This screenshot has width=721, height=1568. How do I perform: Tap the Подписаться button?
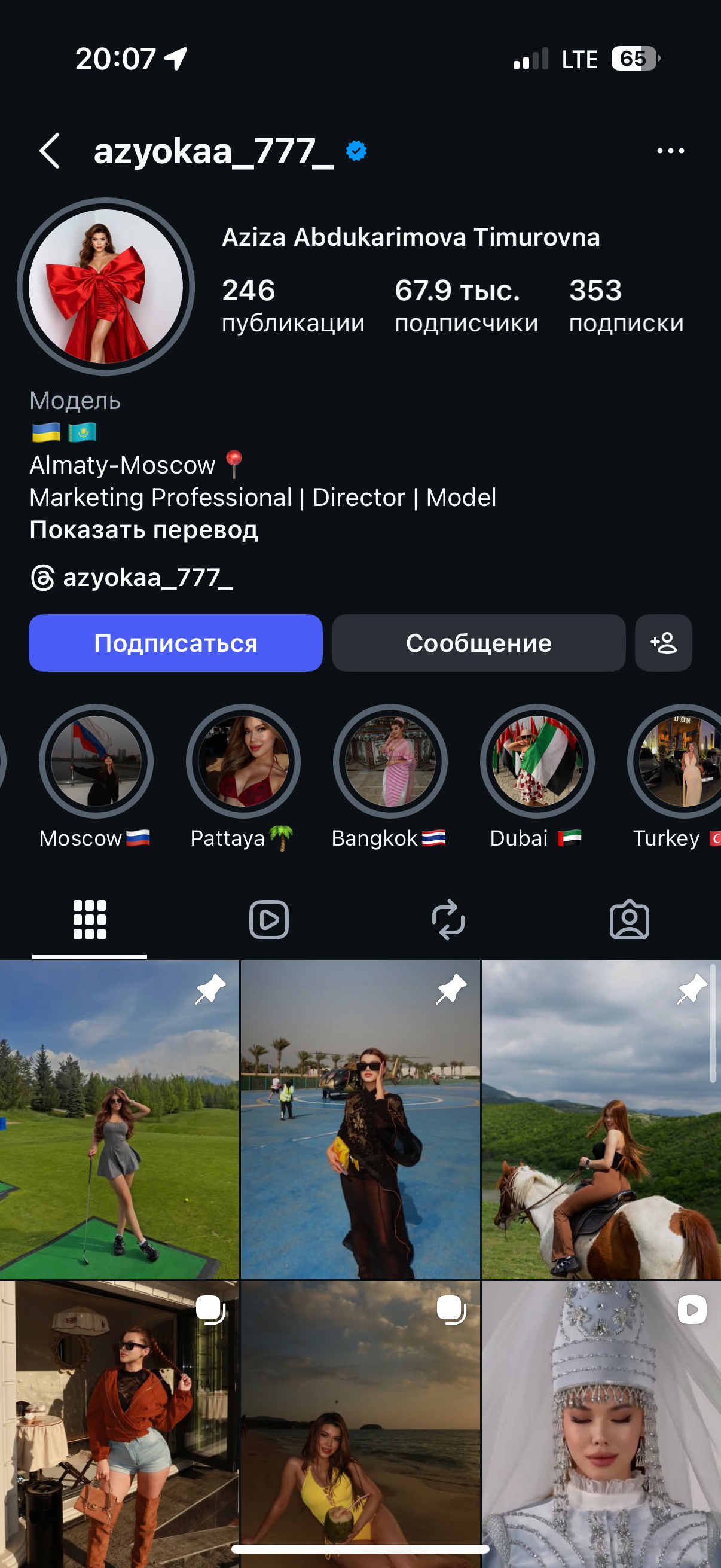175,643
